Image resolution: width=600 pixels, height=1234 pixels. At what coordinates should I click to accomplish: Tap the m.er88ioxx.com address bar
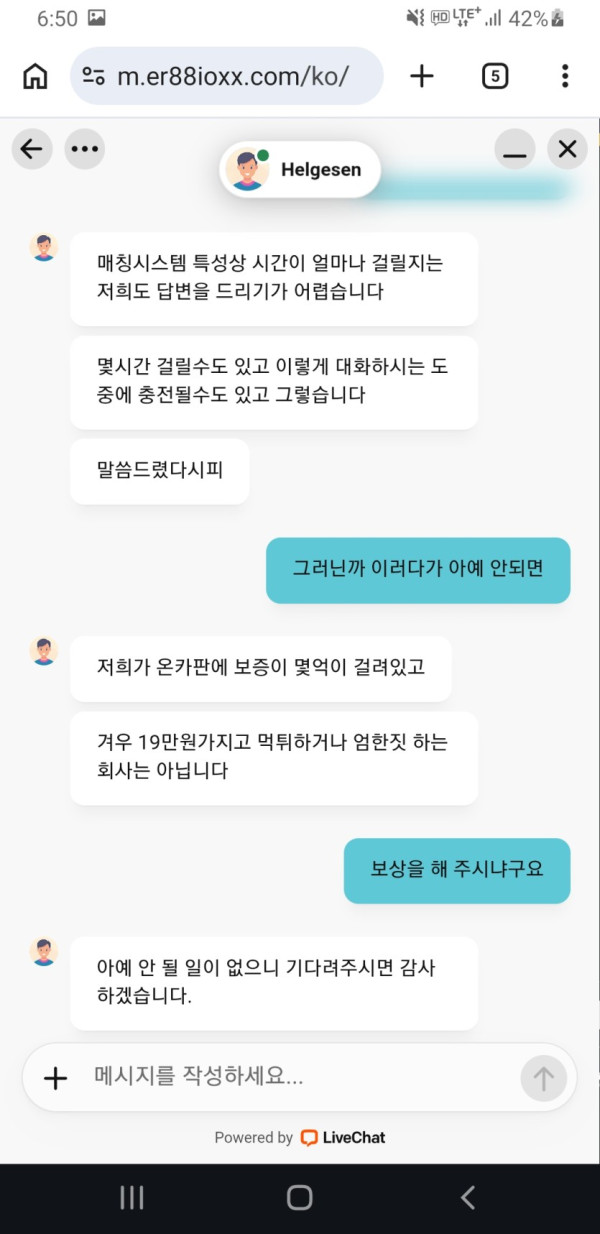(x=227, y=76)
